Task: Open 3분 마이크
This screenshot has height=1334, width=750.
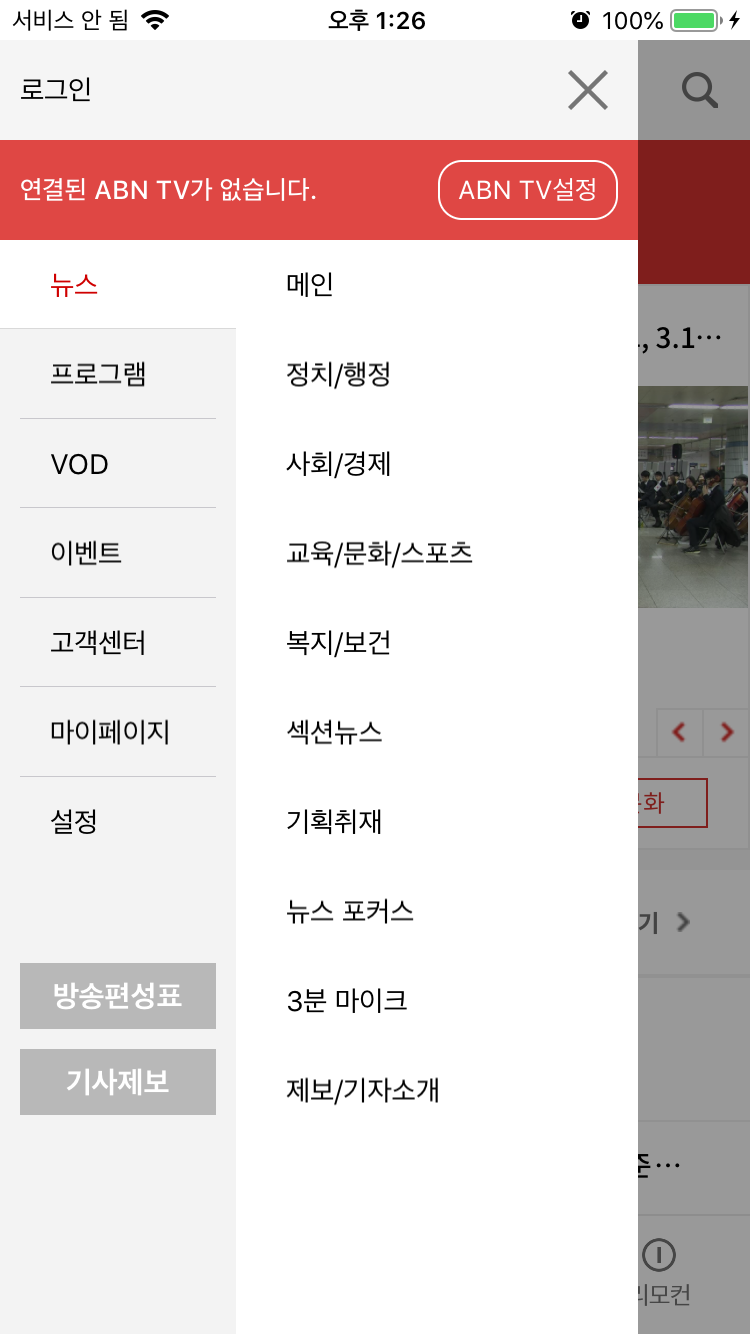Action: [346, 1001]
